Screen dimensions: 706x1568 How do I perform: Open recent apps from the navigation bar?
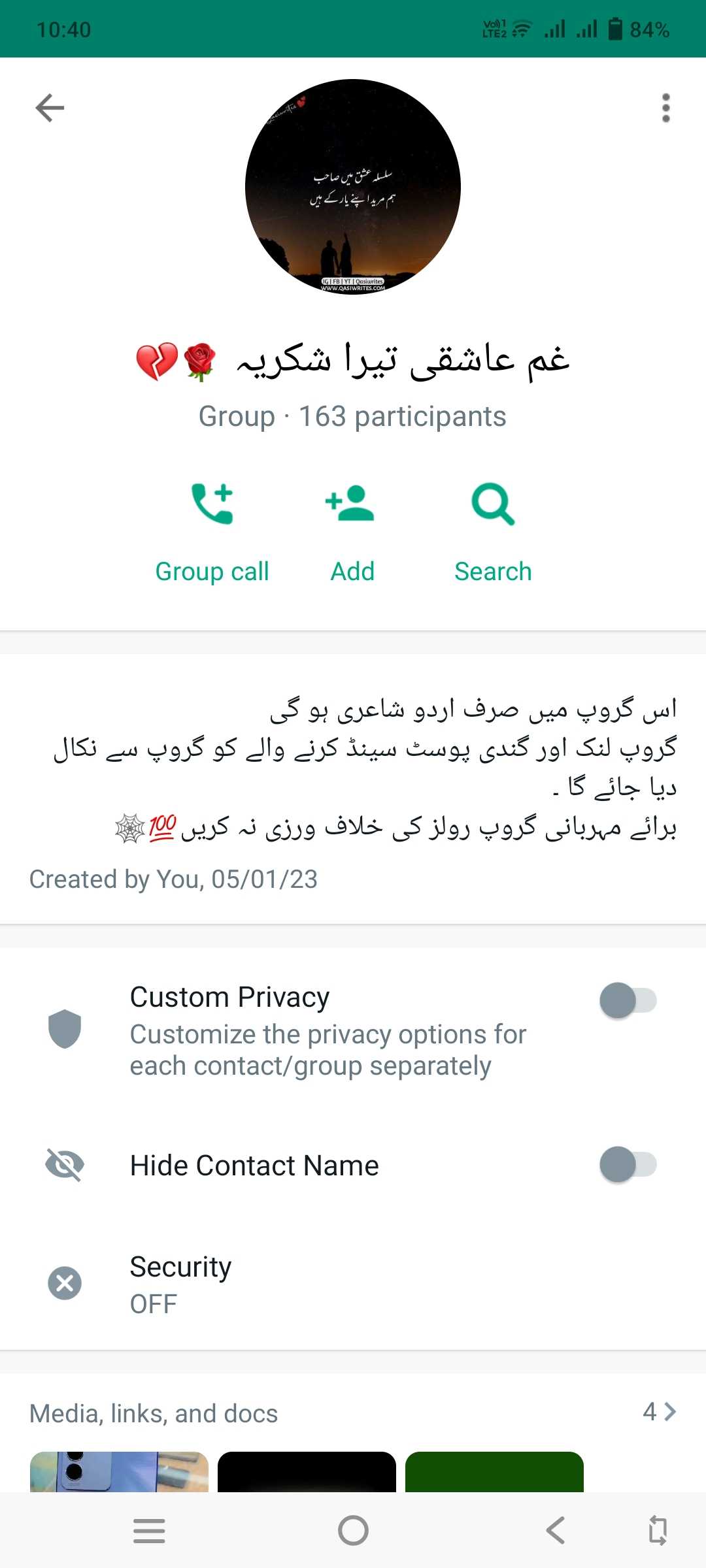pos(149,1530)
